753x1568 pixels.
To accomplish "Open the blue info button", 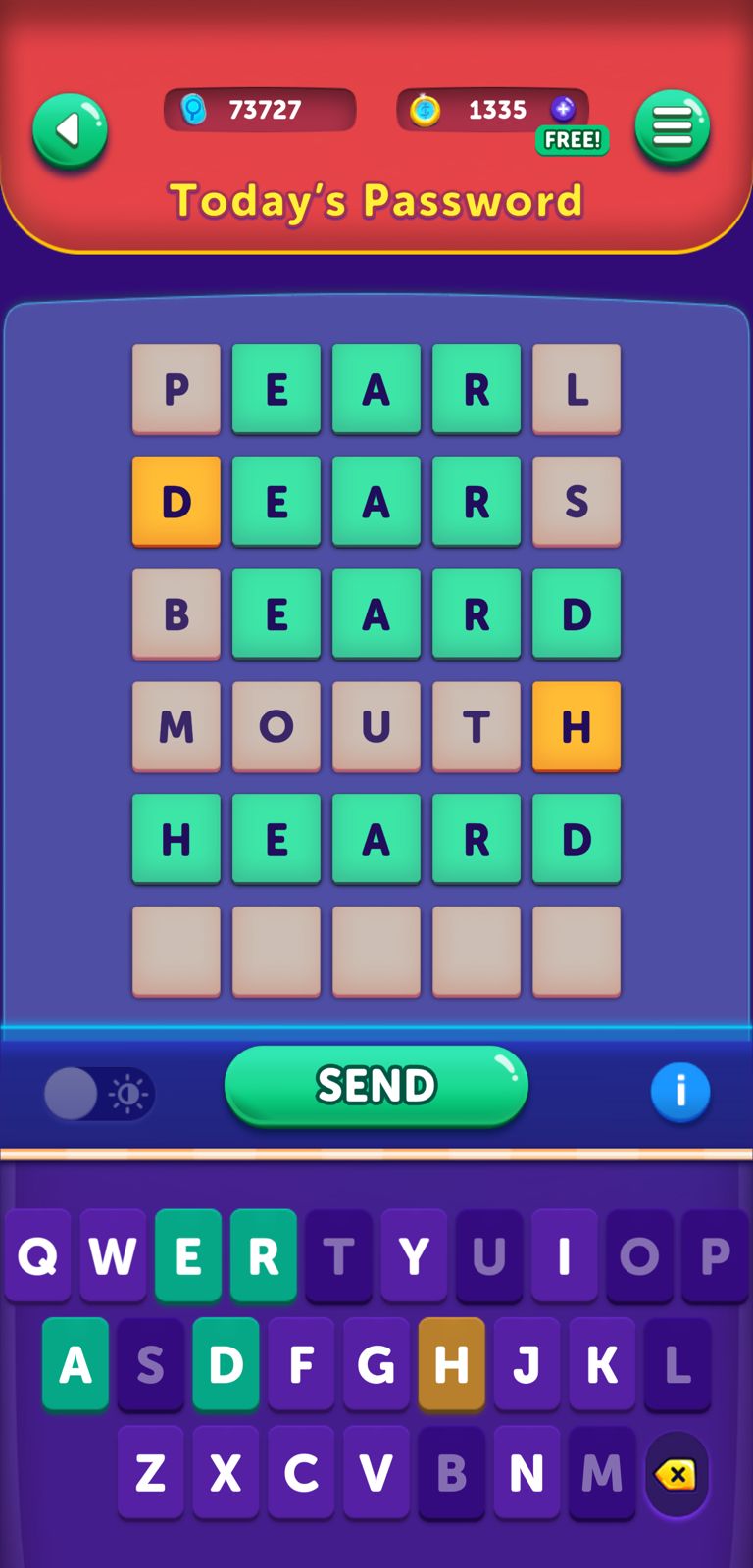I will point(679,1092).
